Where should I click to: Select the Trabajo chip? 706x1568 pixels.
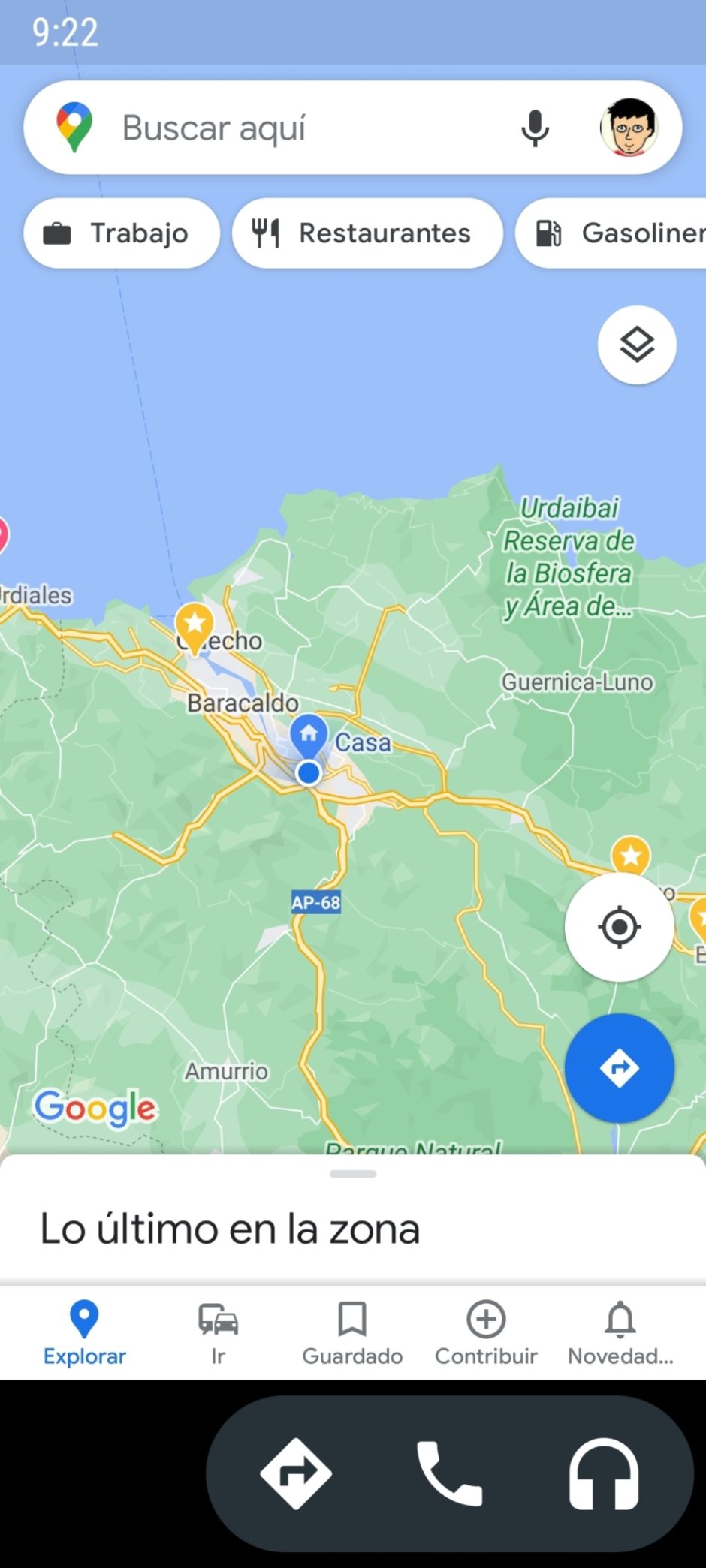(122, 233)
